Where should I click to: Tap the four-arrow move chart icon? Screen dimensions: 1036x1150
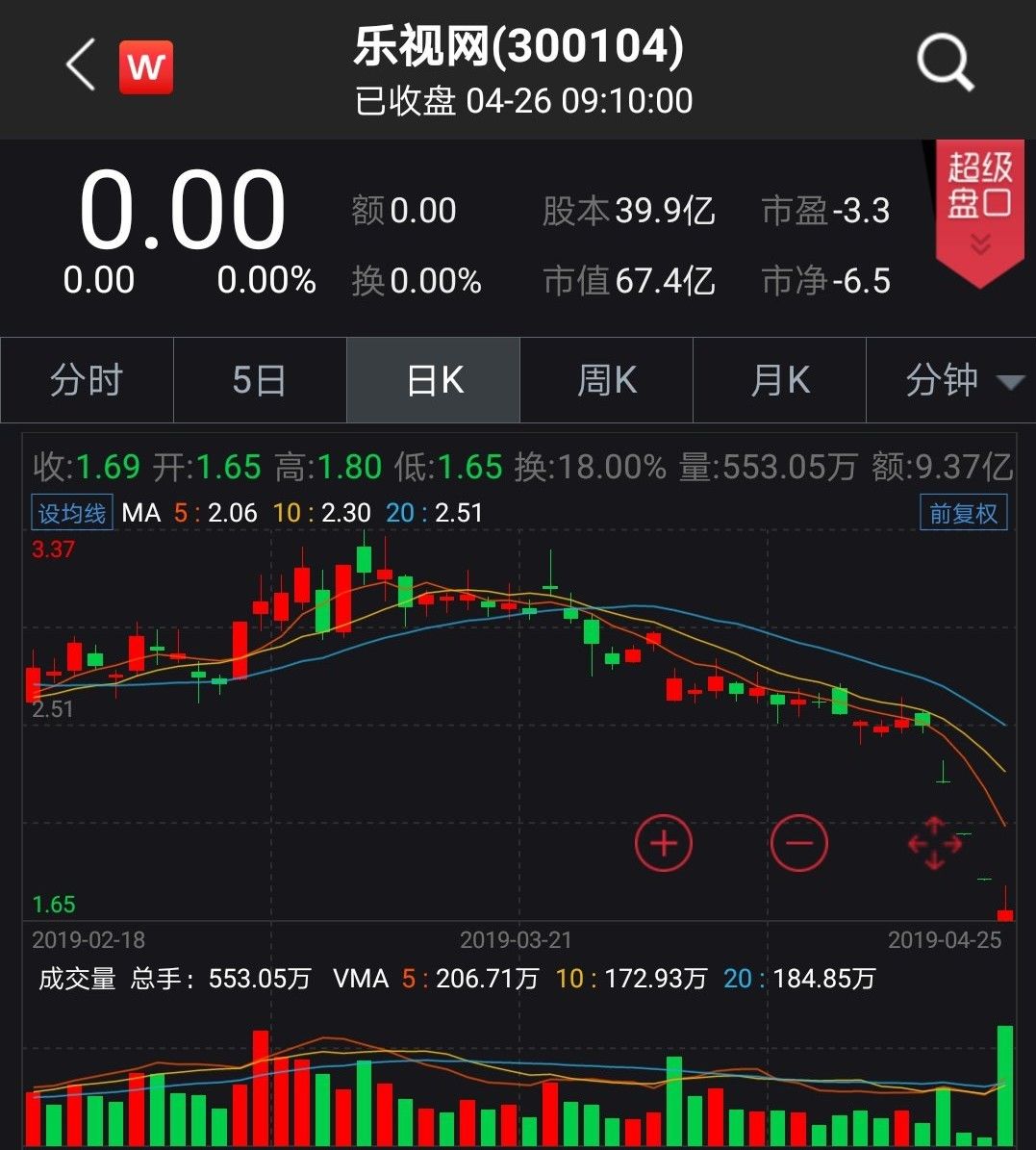click(x=934, y=843)
